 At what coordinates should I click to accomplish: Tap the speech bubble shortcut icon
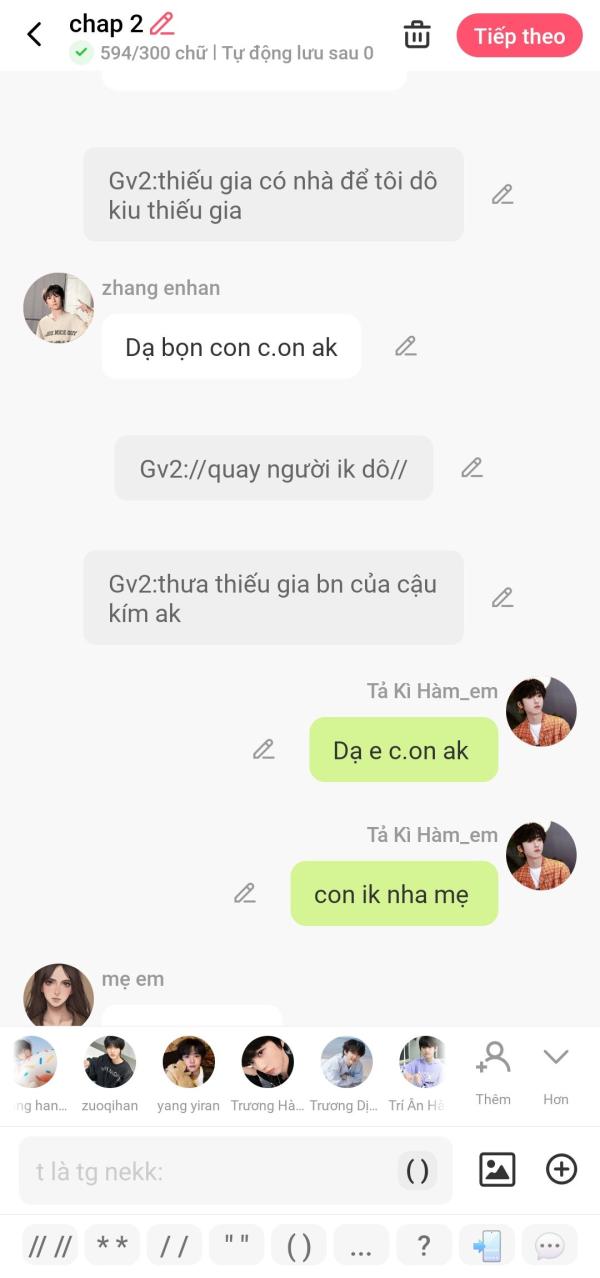click(549, 1246)
